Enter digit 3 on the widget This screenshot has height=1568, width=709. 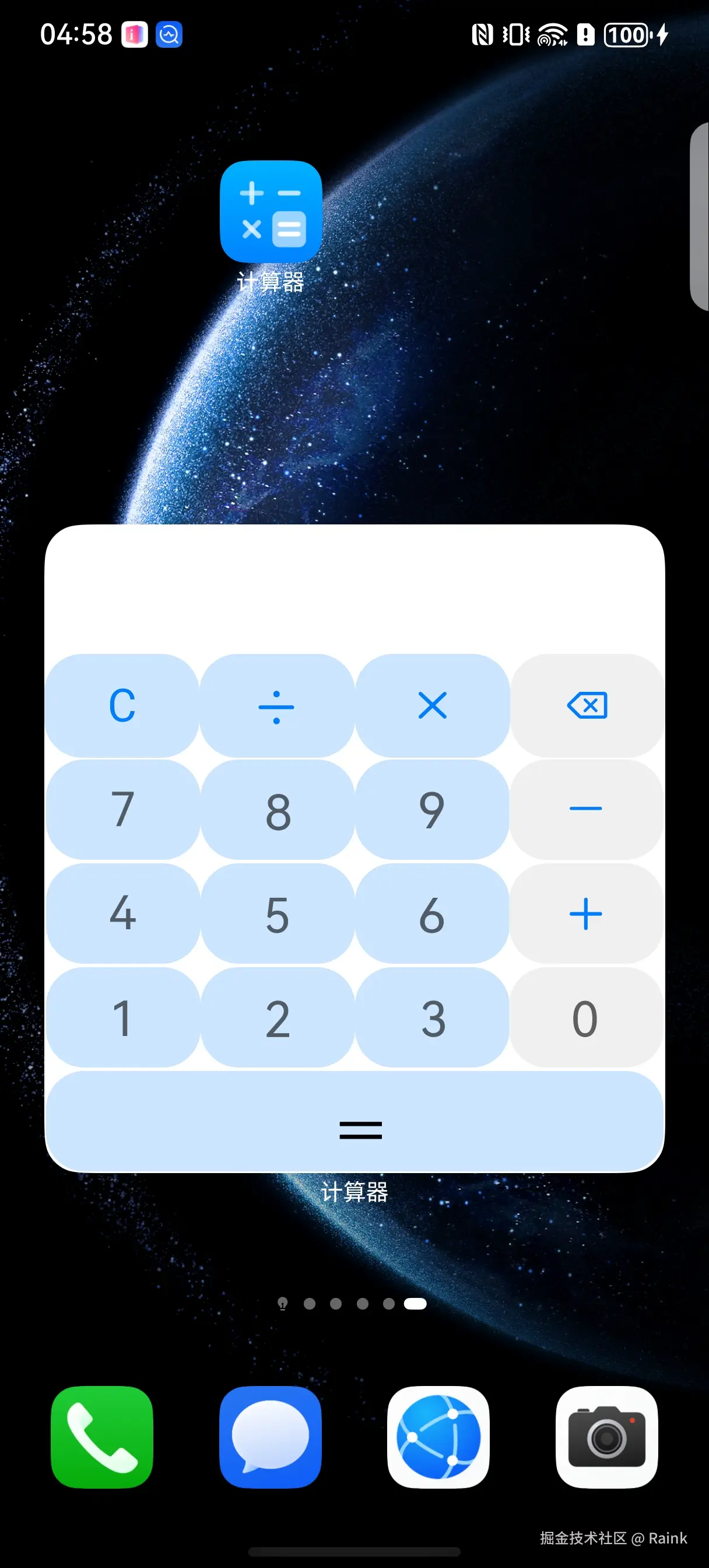tap(432, 1018)
